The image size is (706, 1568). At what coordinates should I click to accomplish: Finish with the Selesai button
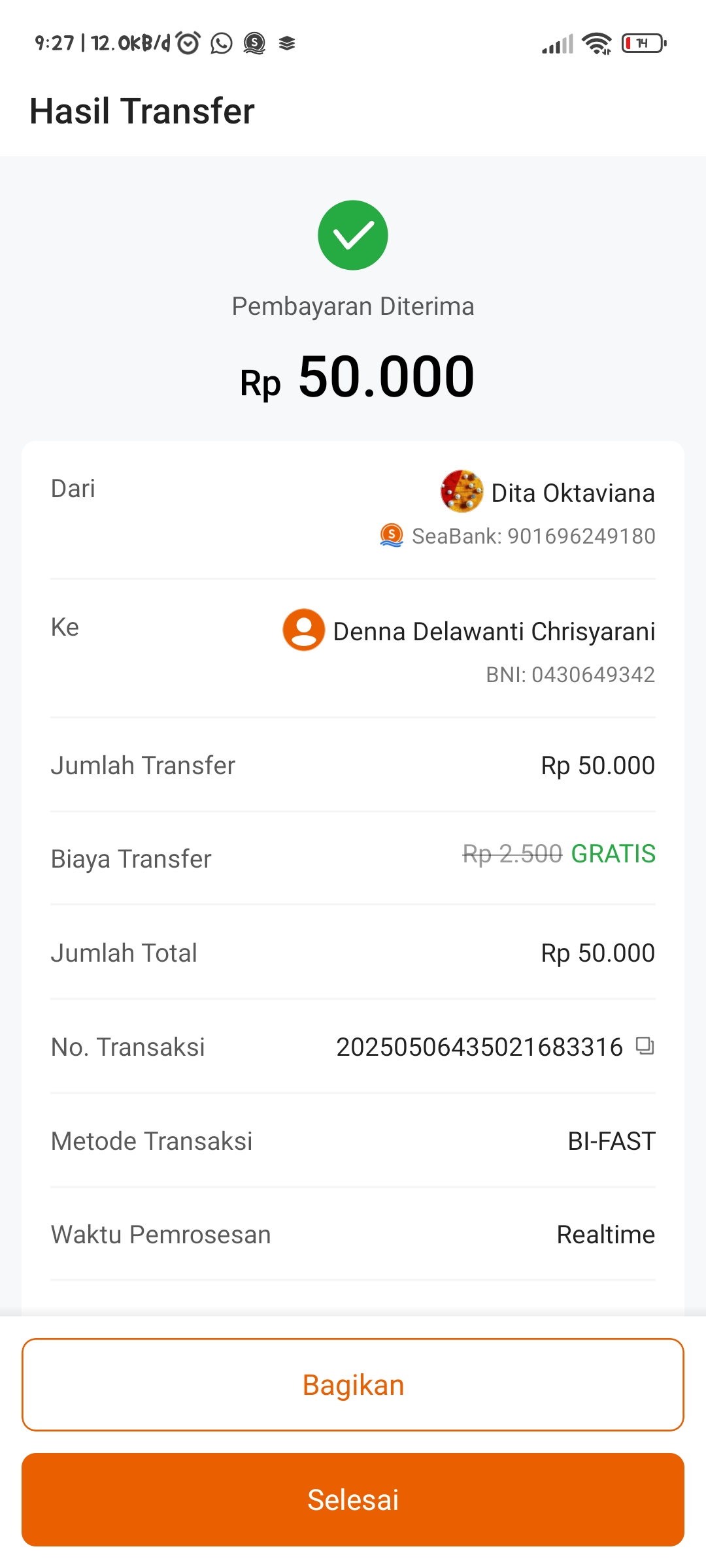(353, 1499)
